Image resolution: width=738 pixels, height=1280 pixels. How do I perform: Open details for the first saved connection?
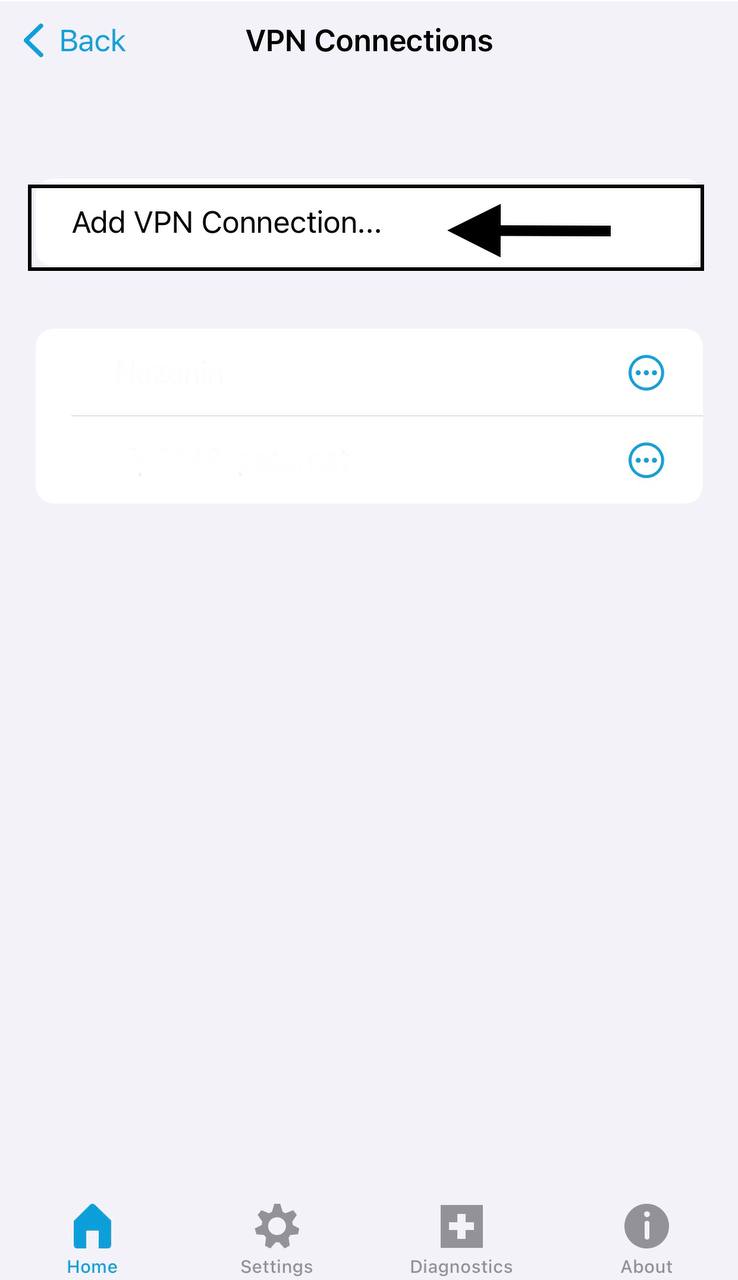tap(646, 373)
